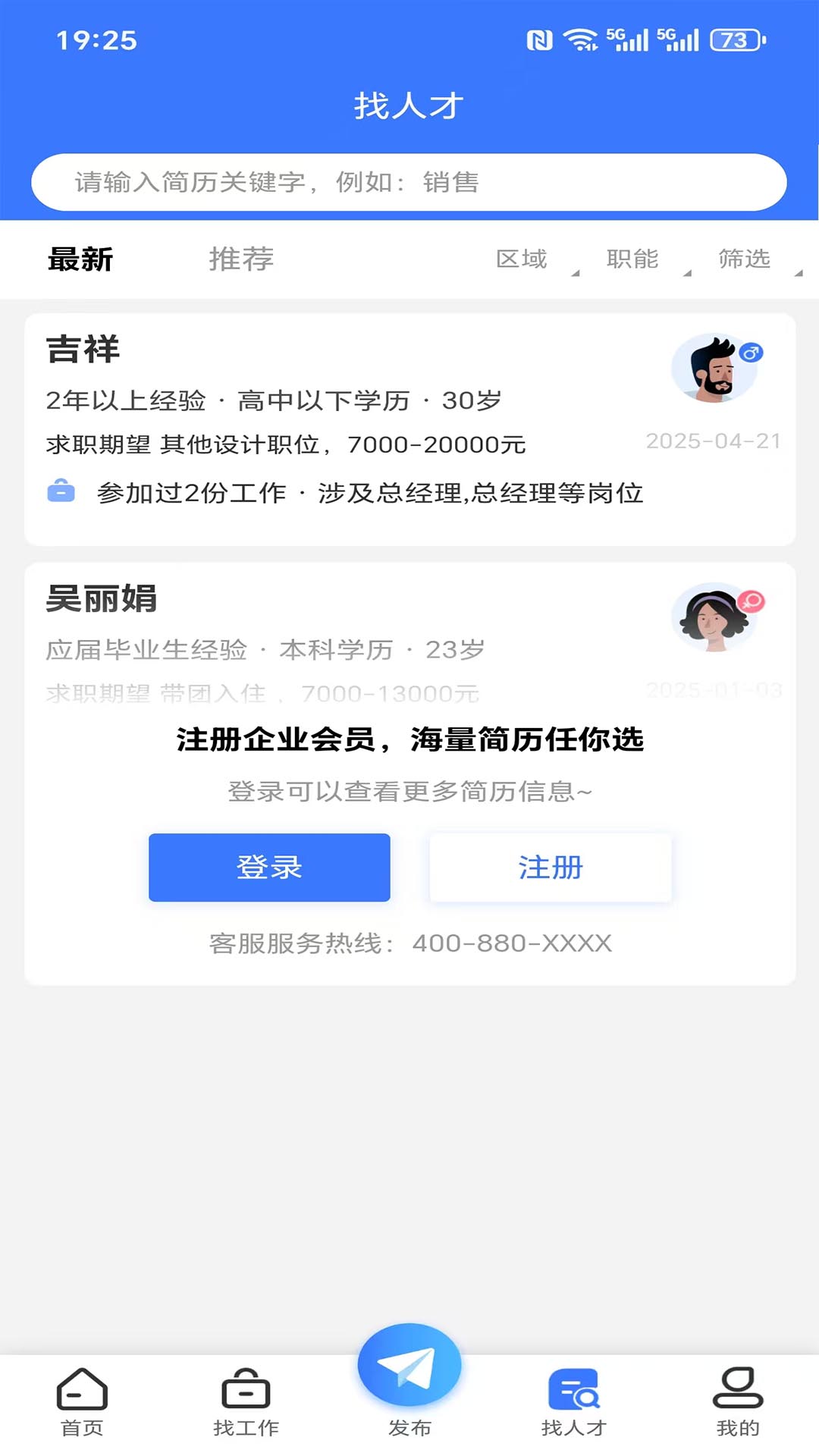
Task: Open the 我的 profile tab
Action: coord(737,1402)
